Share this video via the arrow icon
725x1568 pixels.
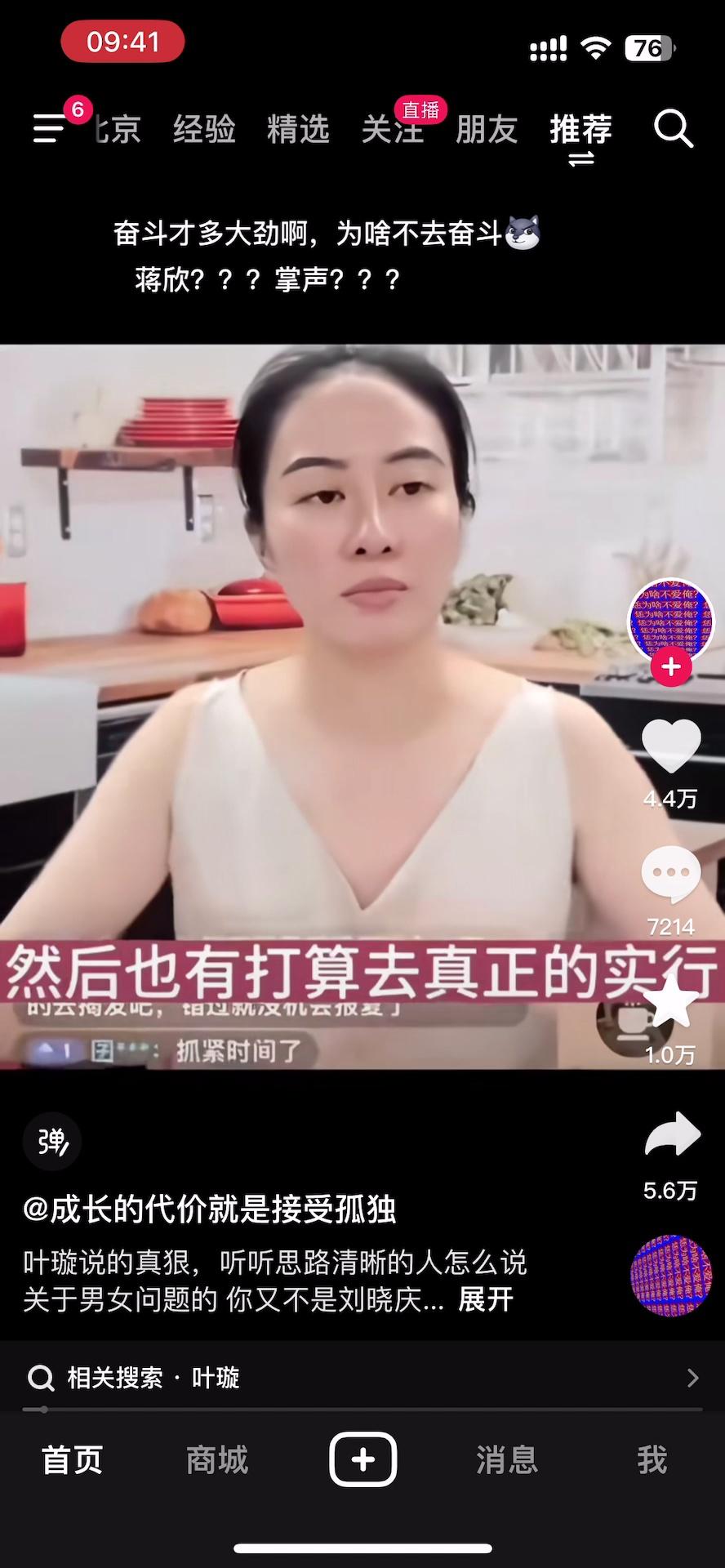tap(671, 1134)
